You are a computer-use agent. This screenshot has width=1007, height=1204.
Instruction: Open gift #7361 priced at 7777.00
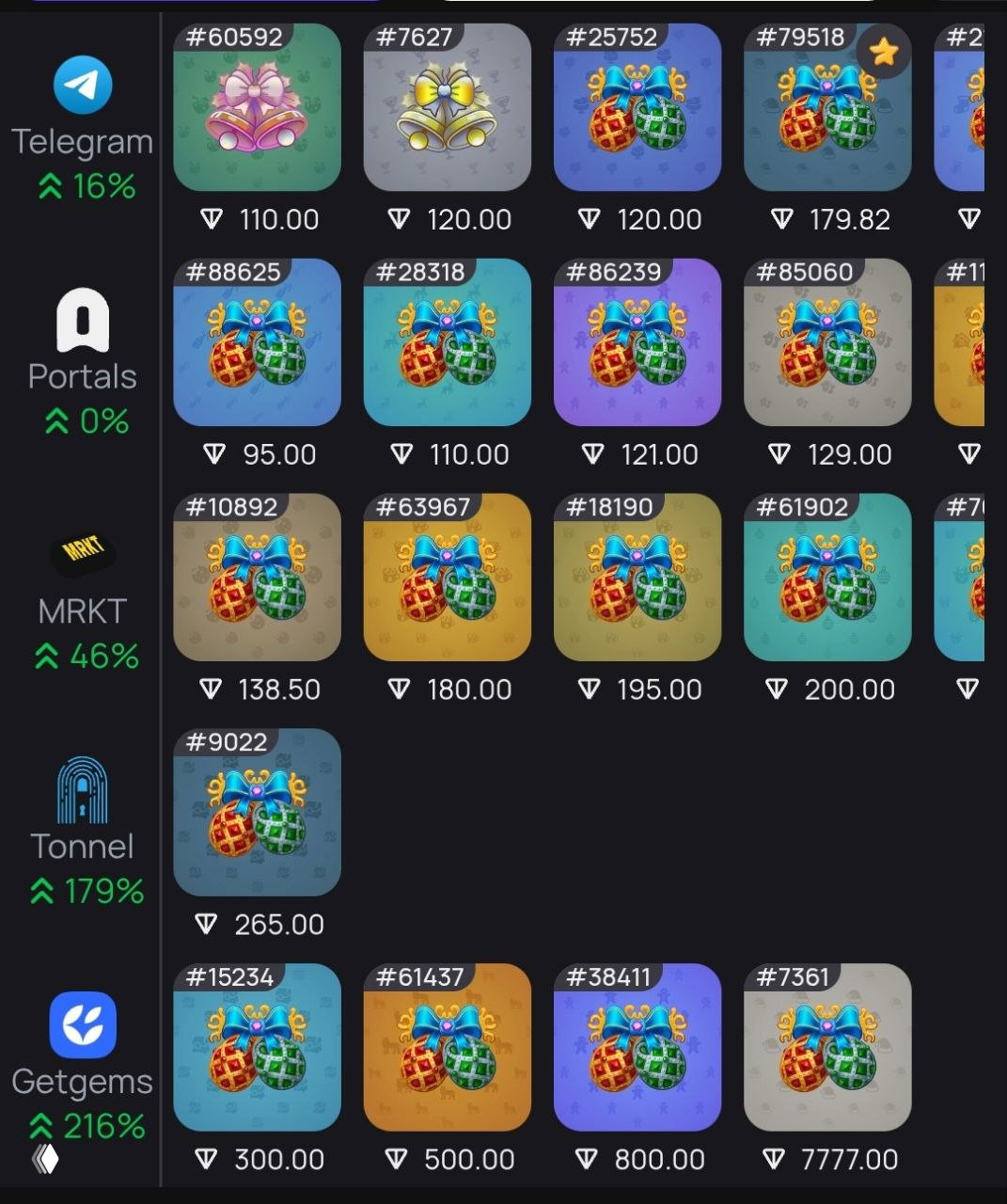tap(827, 1049)
